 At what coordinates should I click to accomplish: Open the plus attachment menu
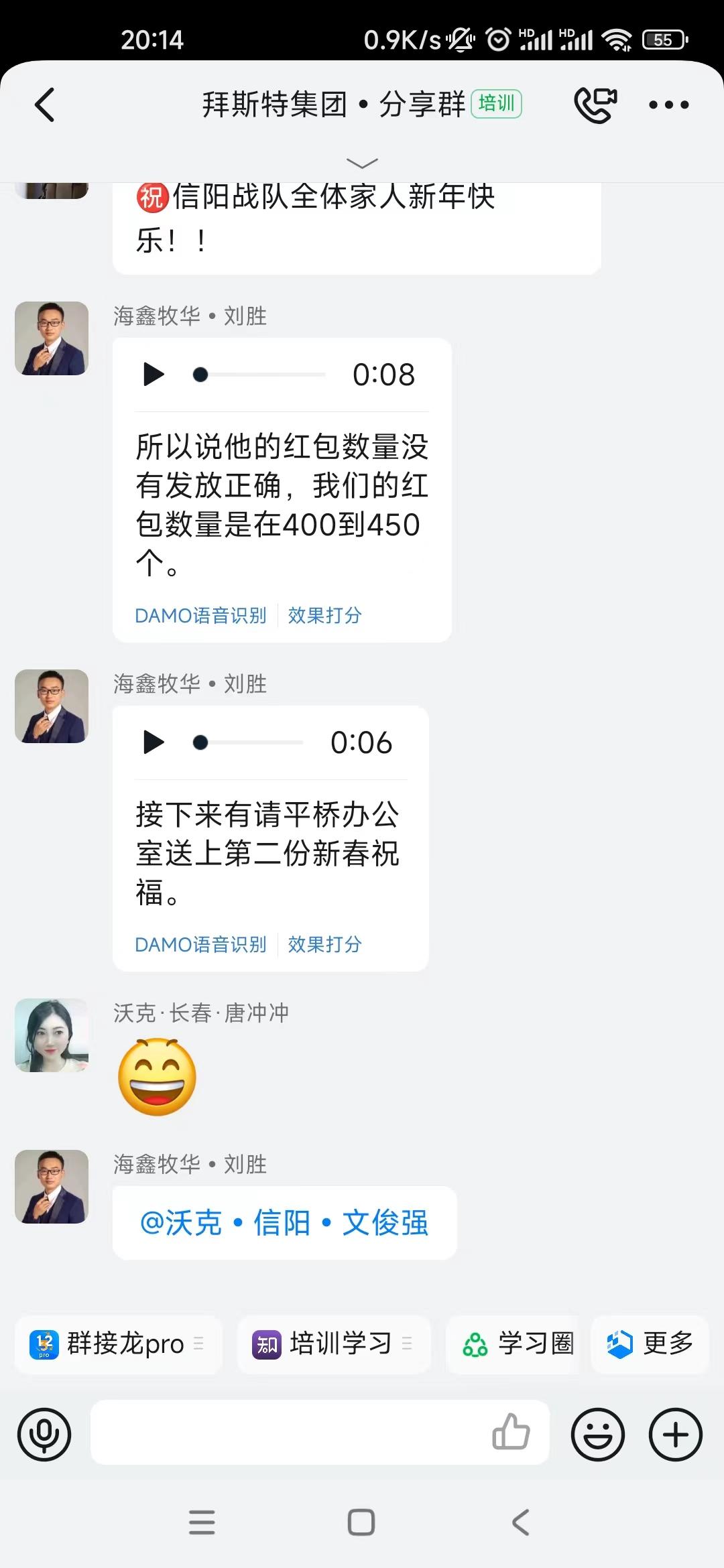click(675, 1435)
